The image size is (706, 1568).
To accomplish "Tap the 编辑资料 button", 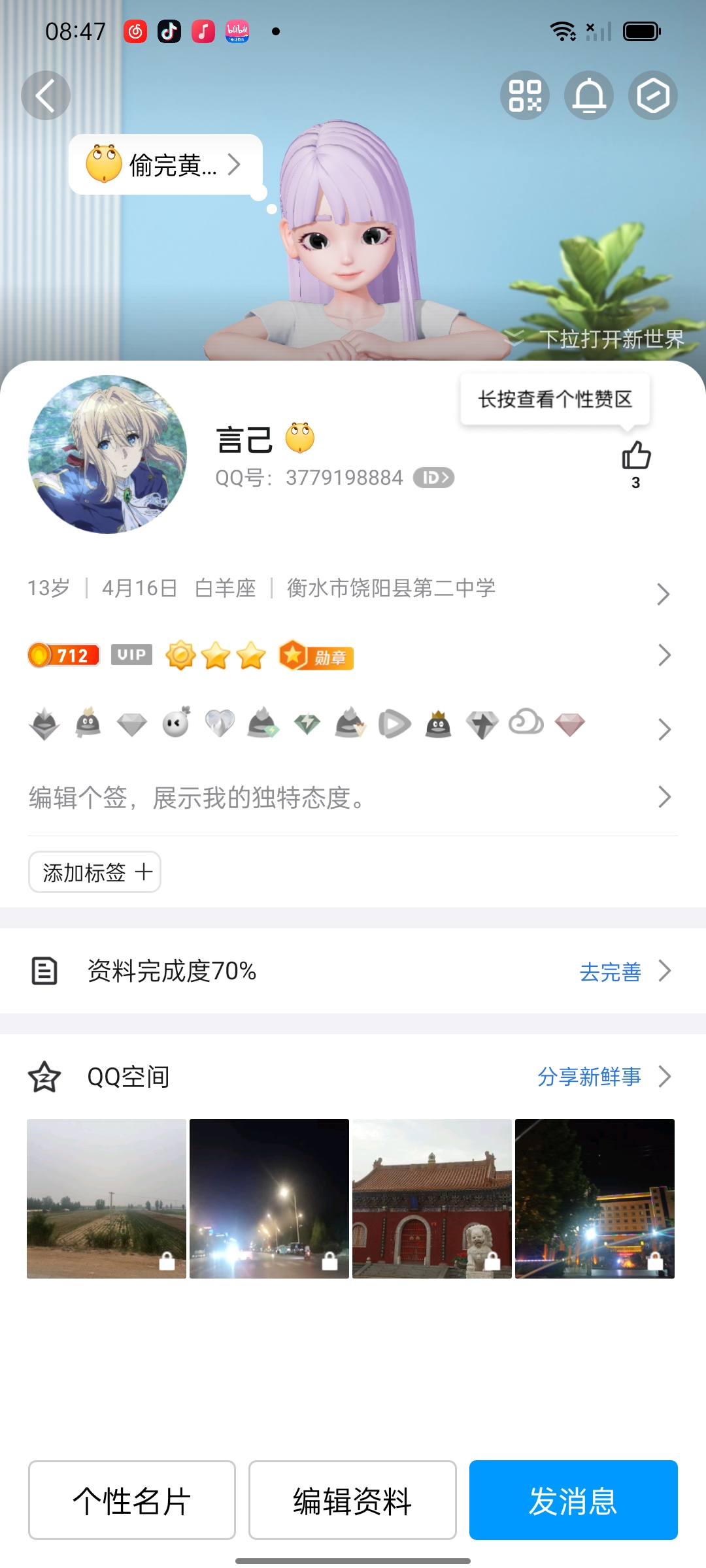I will pos(352,1501).
